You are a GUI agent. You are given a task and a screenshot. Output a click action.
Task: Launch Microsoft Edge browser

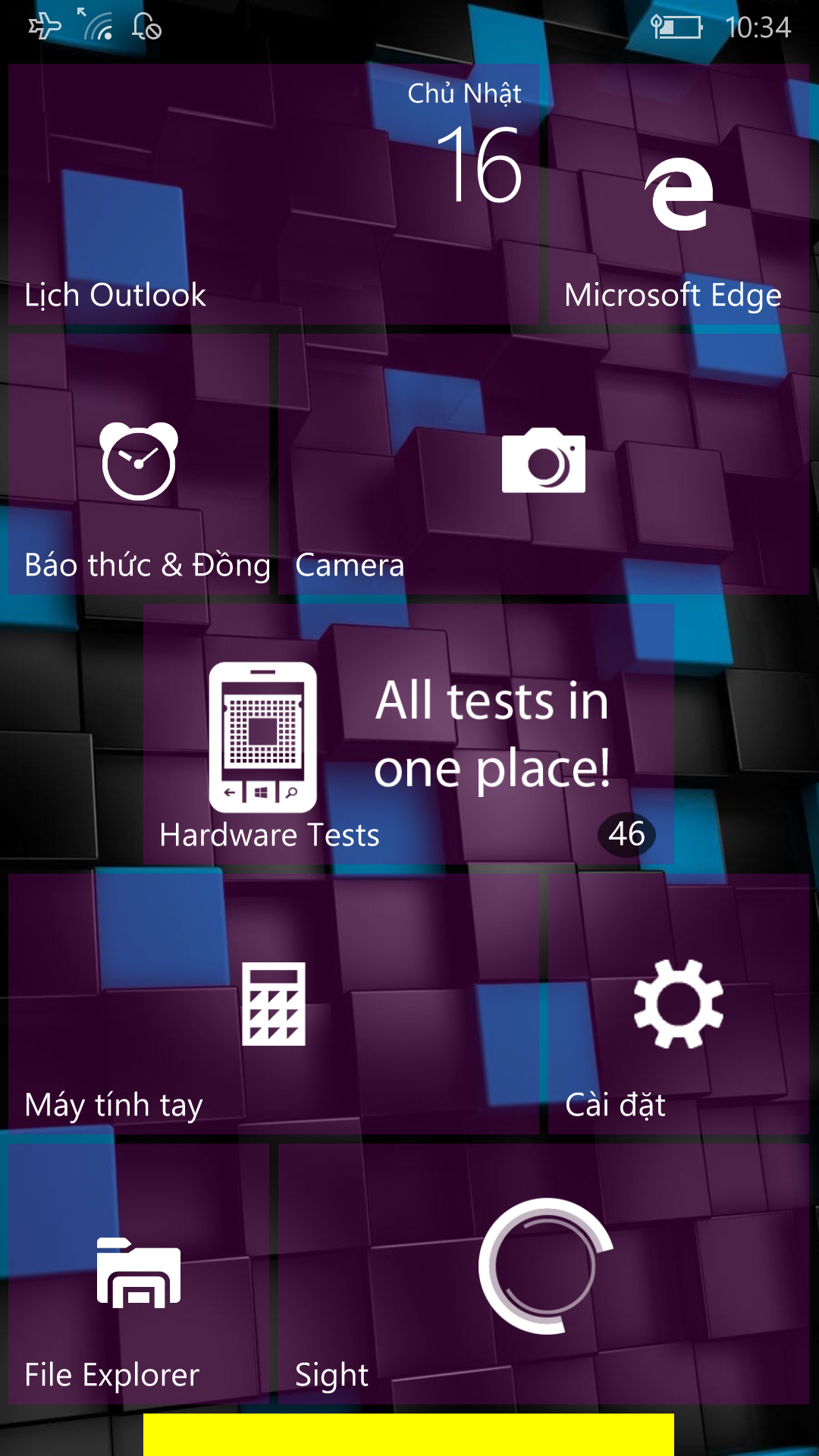point(679,194)
